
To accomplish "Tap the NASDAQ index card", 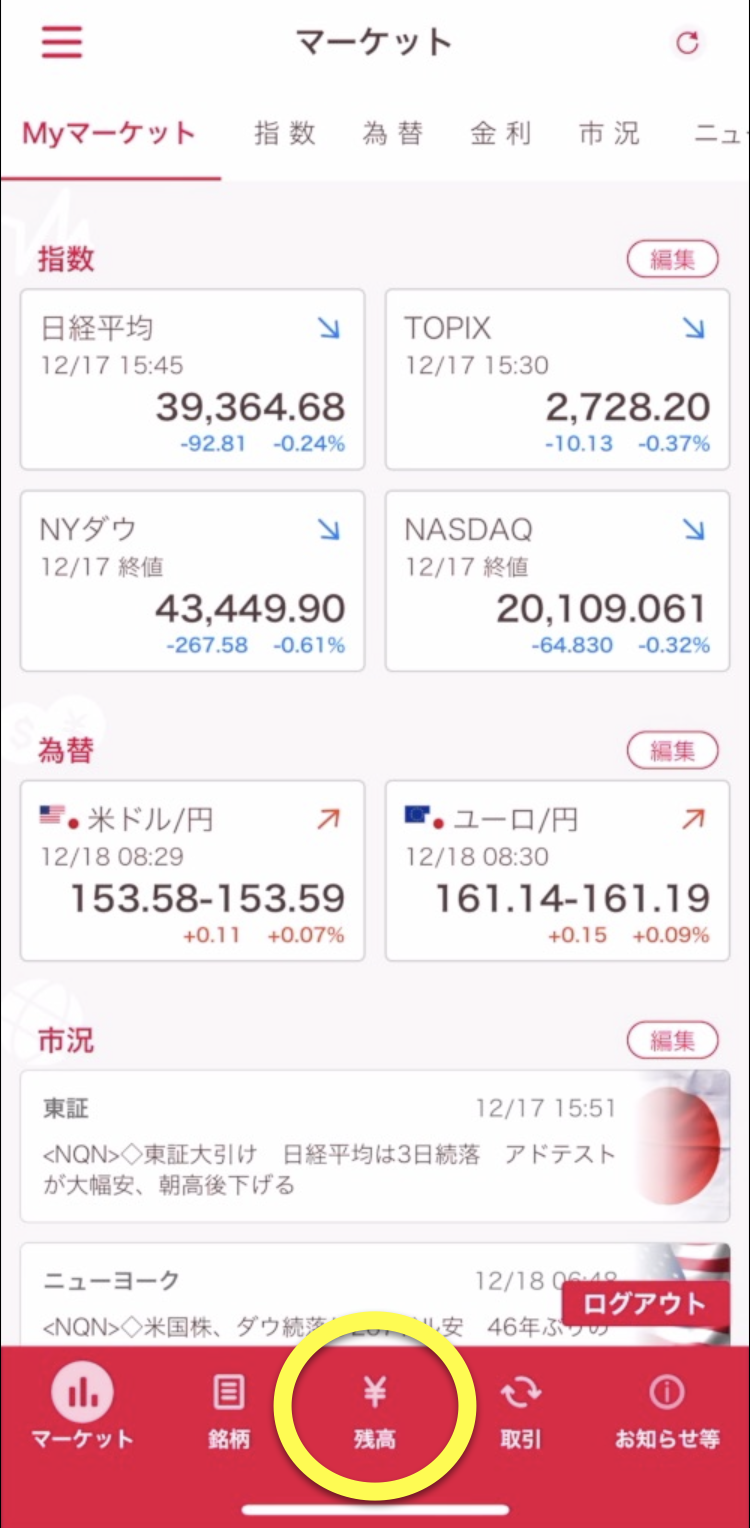I will [556, 580].
